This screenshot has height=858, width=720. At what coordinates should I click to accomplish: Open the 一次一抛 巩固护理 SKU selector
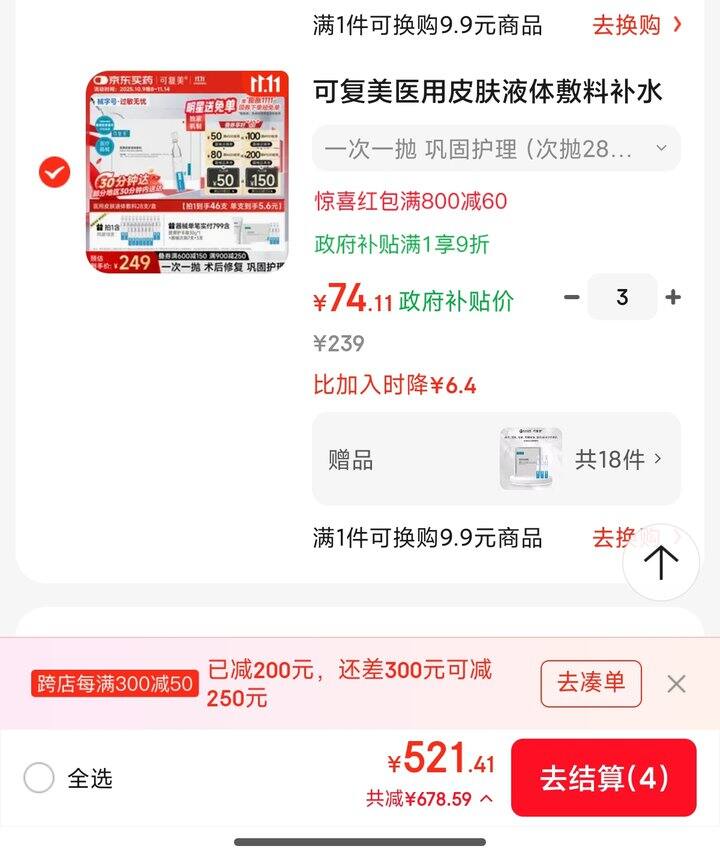tap(496, 147)
